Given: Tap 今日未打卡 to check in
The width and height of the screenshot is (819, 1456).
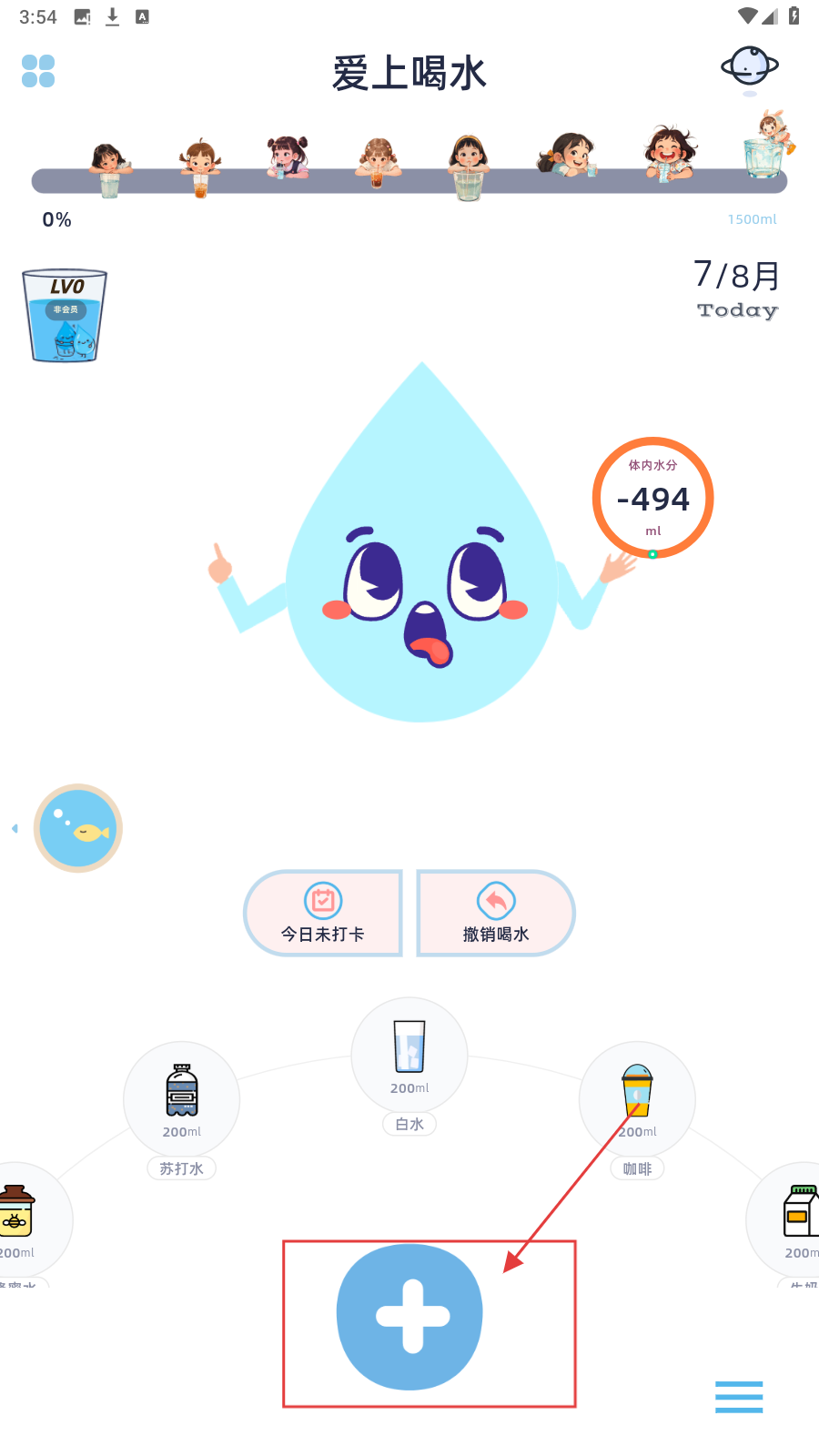Looking at the screenshot, I should pyautogui.click(x=323, y=914).
